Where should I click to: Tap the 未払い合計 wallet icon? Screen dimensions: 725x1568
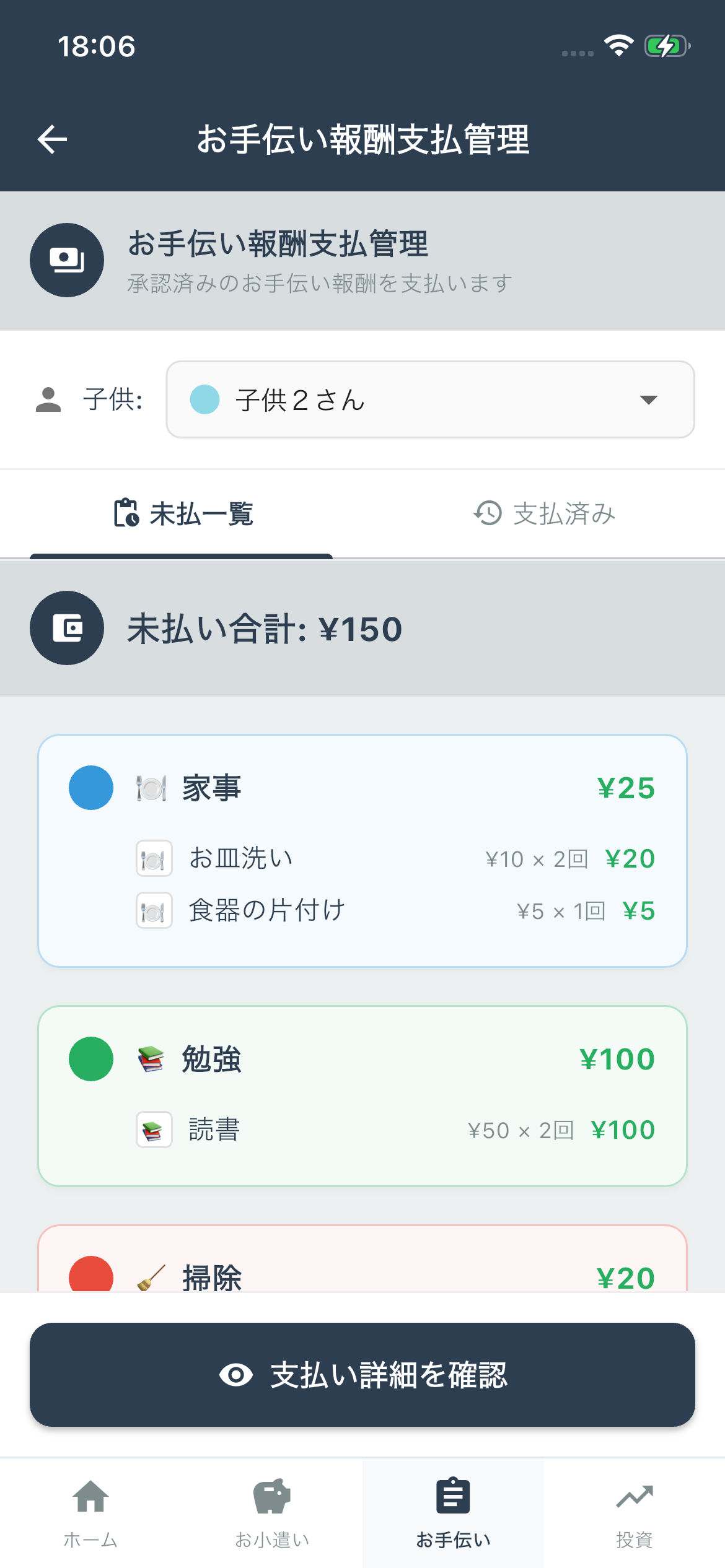66,627
